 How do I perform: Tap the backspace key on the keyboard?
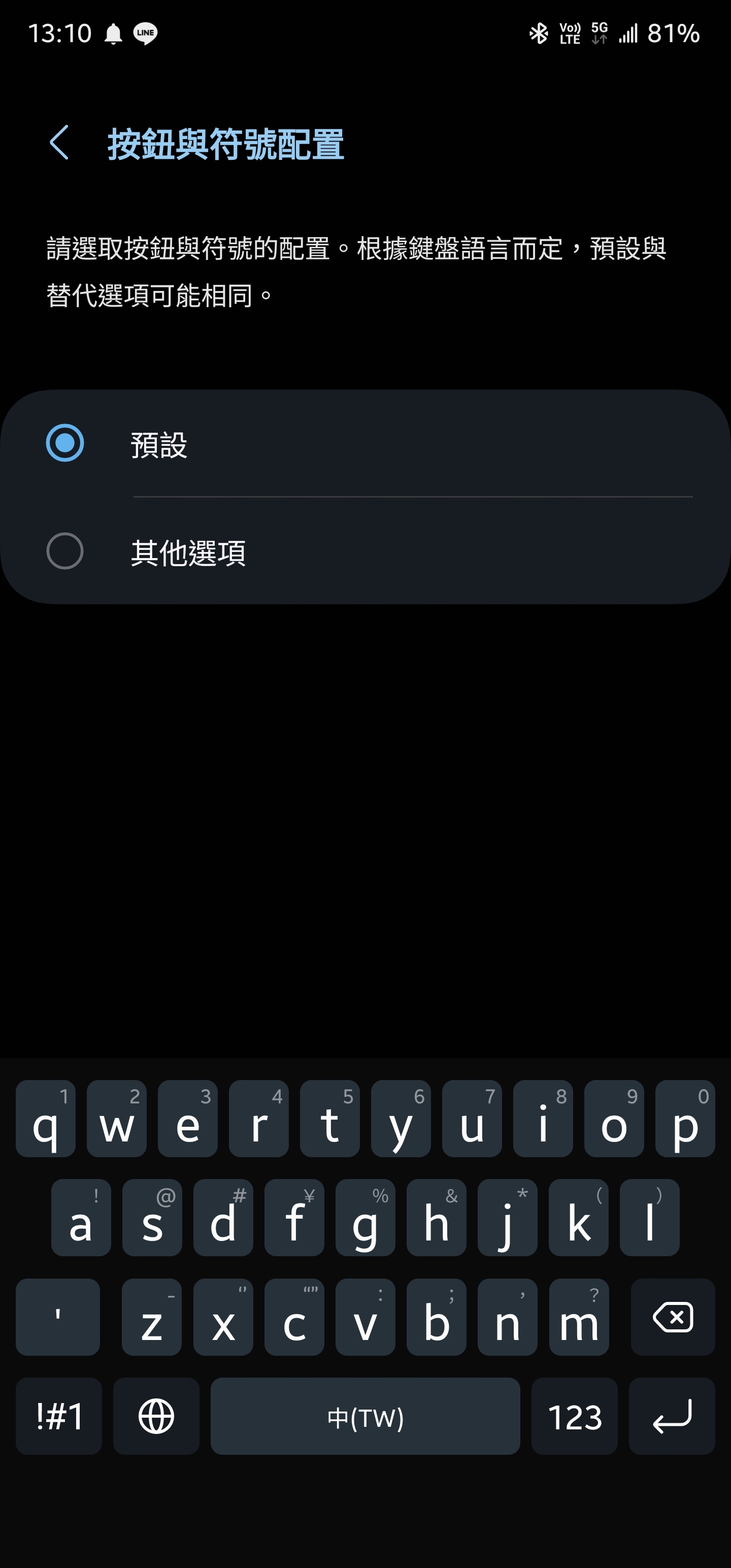673,1317
